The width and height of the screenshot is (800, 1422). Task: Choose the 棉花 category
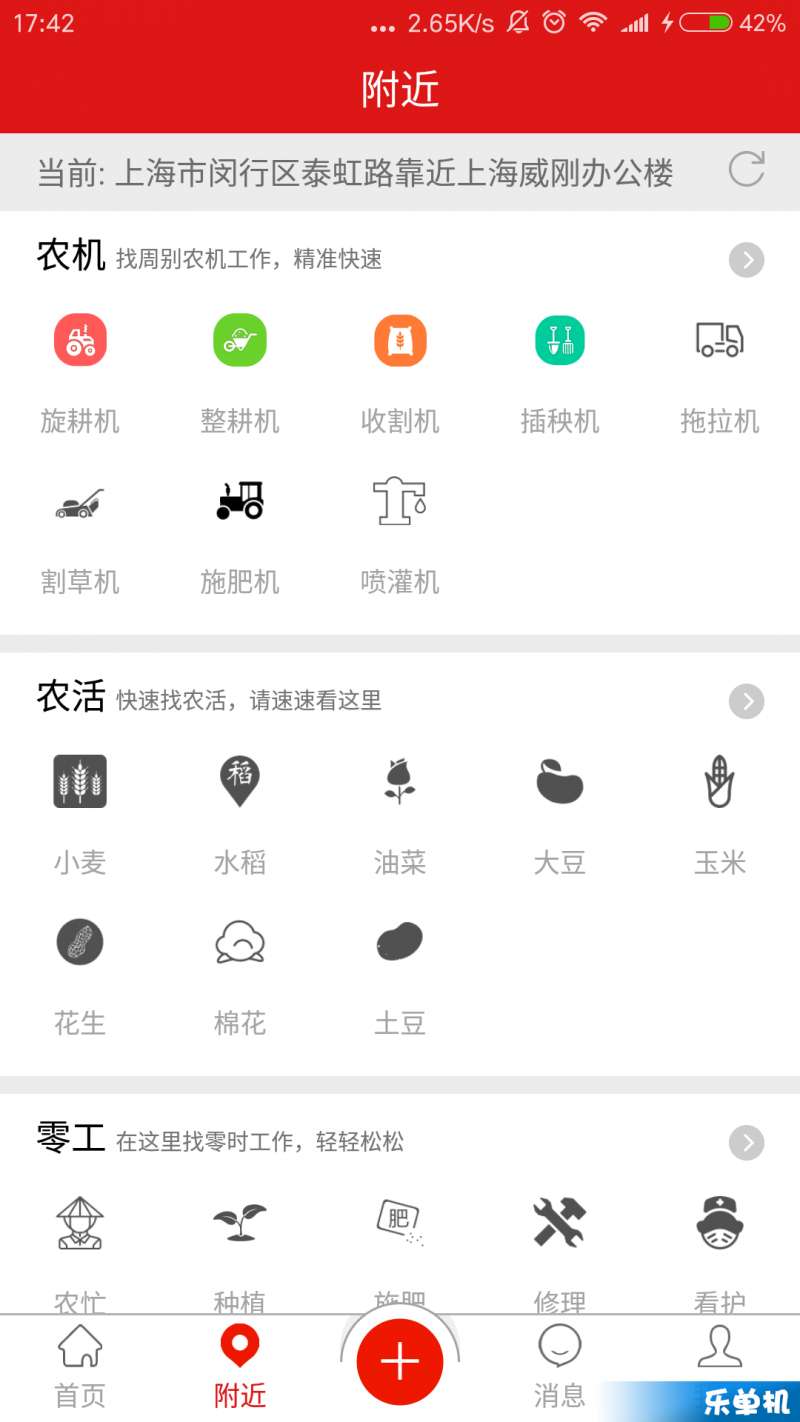tap(240, 977)
